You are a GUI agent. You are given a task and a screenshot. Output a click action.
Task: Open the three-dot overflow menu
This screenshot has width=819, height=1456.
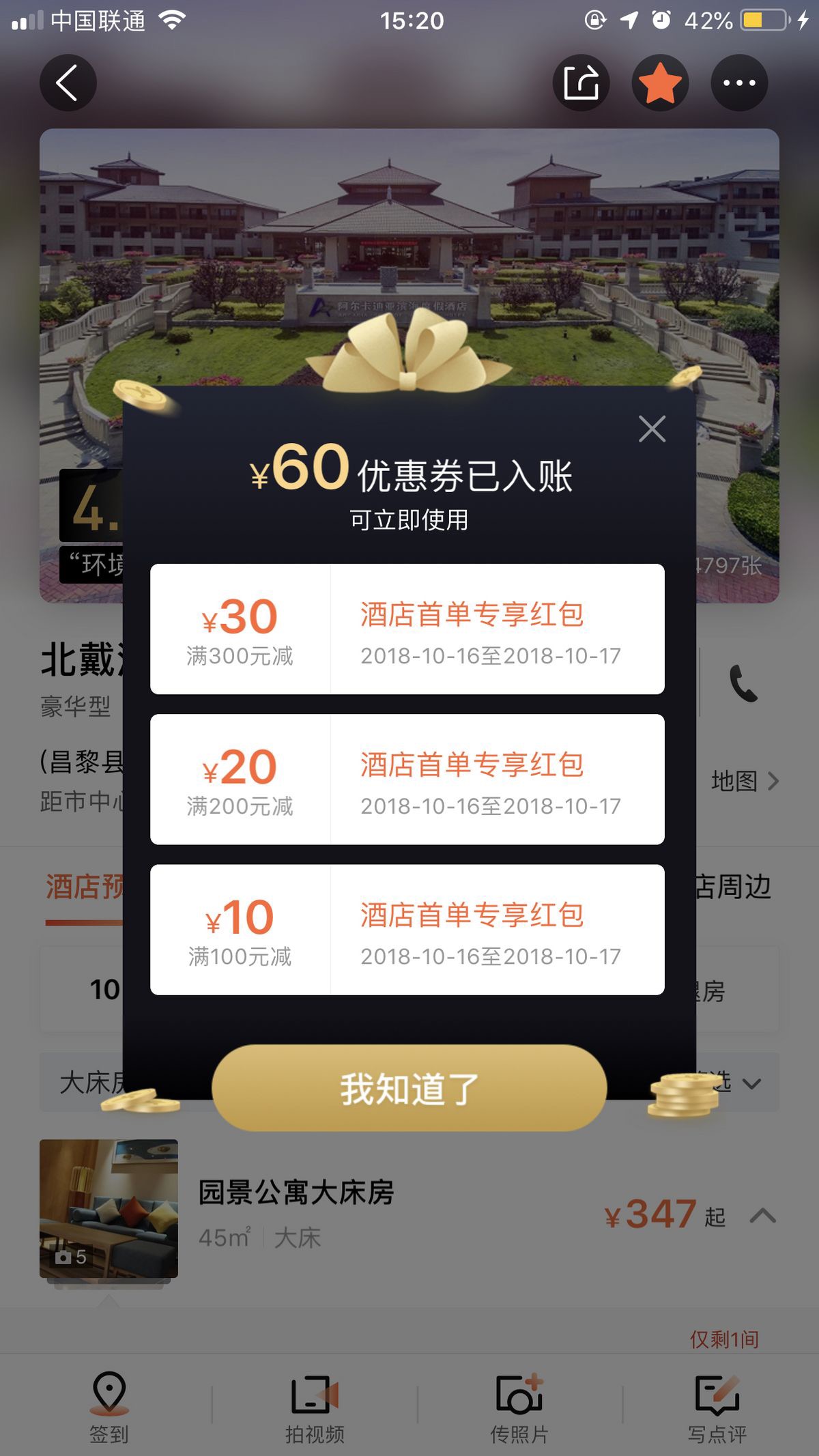coord(739,83)
